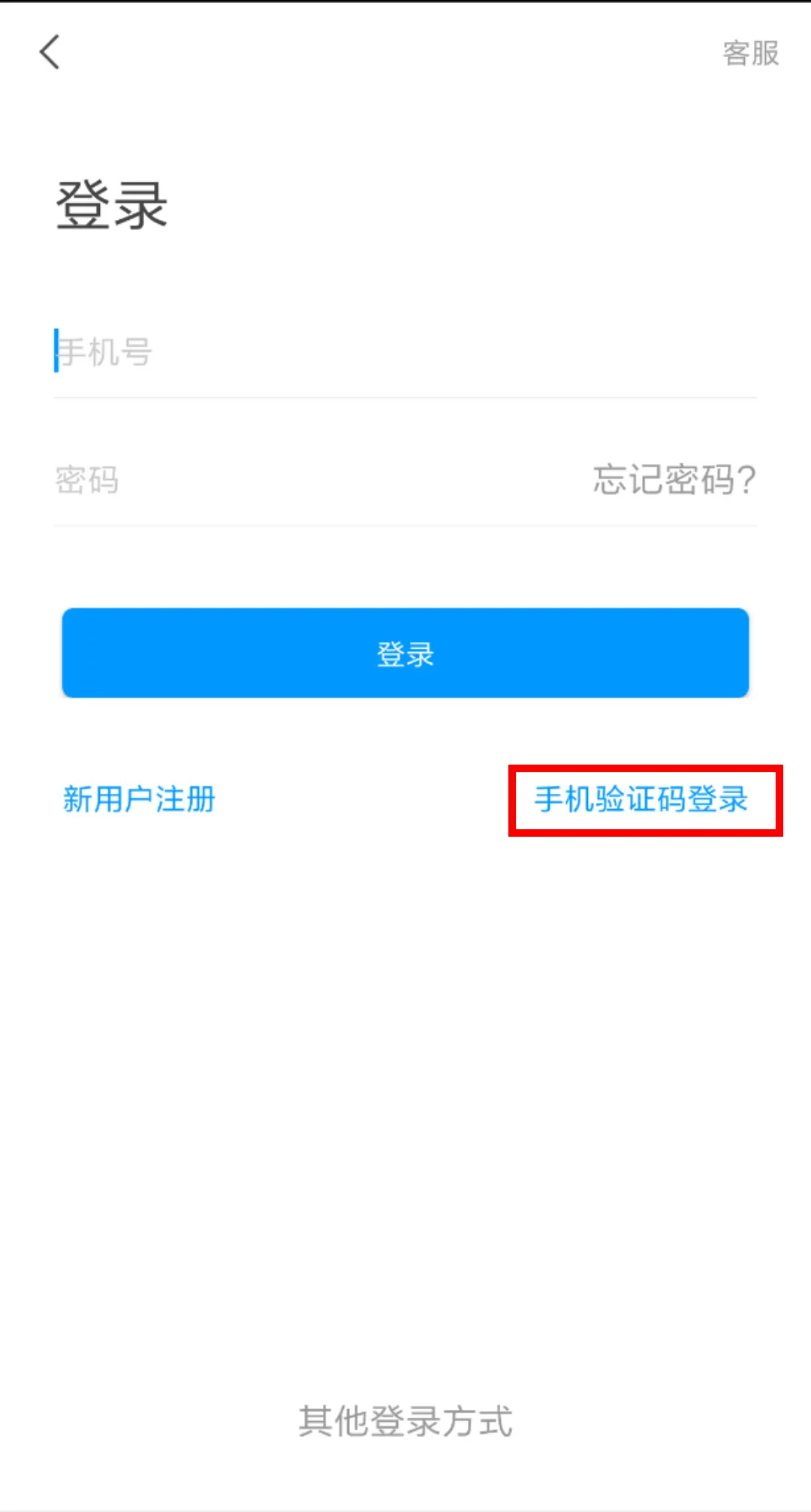The image size is (811, 1512).
Task: Tap the 密码 password field
Action: point(300,480)
